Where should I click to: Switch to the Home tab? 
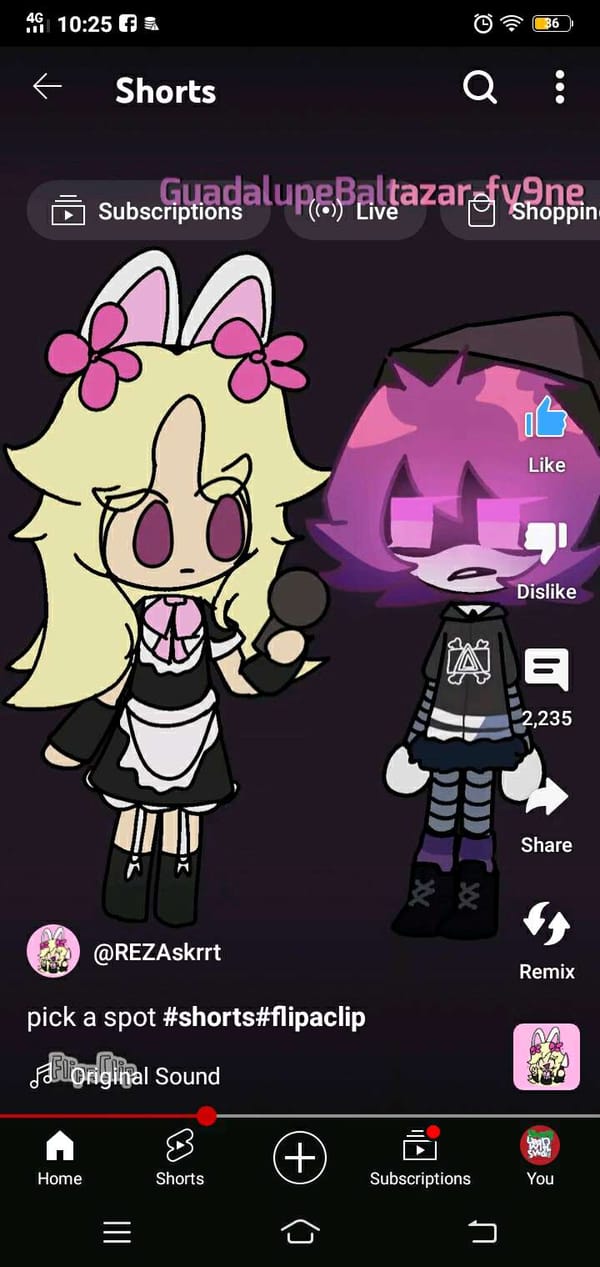(x=60, y=1160)
